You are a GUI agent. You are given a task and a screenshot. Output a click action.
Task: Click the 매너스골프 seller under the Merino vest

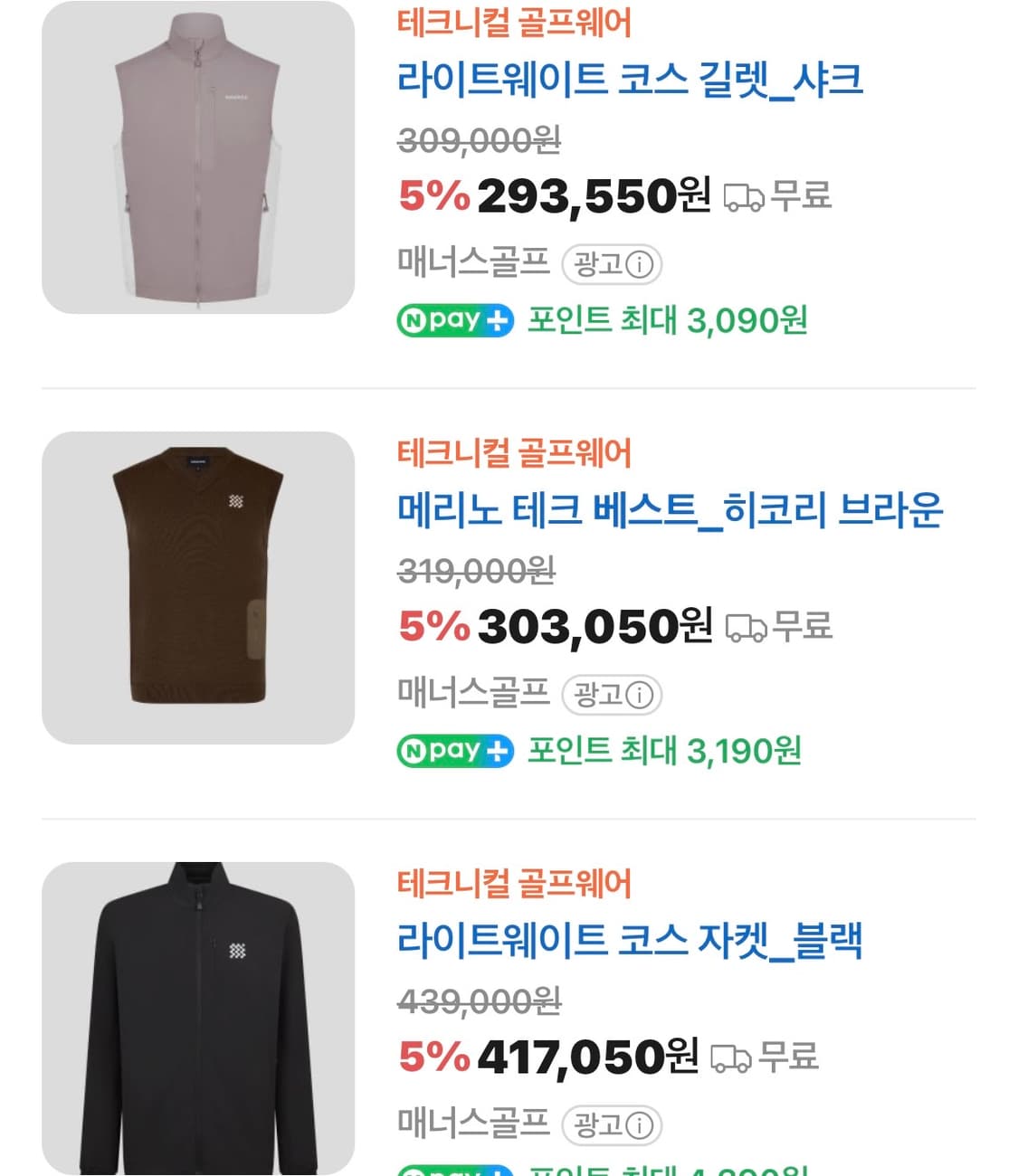[x=471, y=692]
